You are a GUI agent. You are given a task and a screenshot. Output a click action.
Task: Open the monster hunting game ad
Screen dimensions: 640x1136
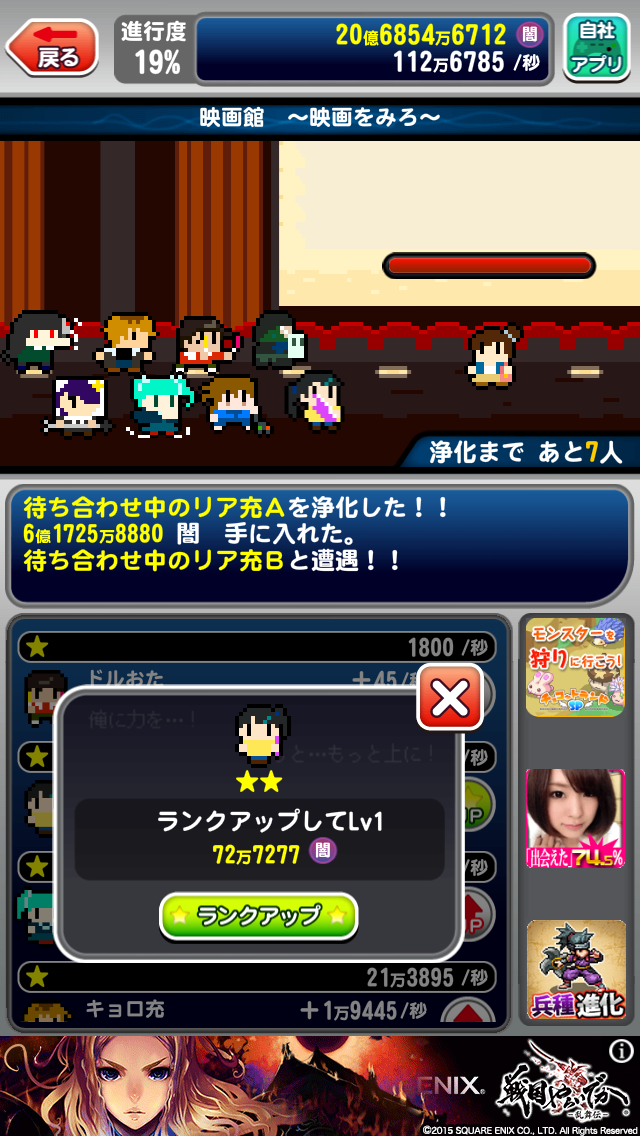[x=575, y=667]
